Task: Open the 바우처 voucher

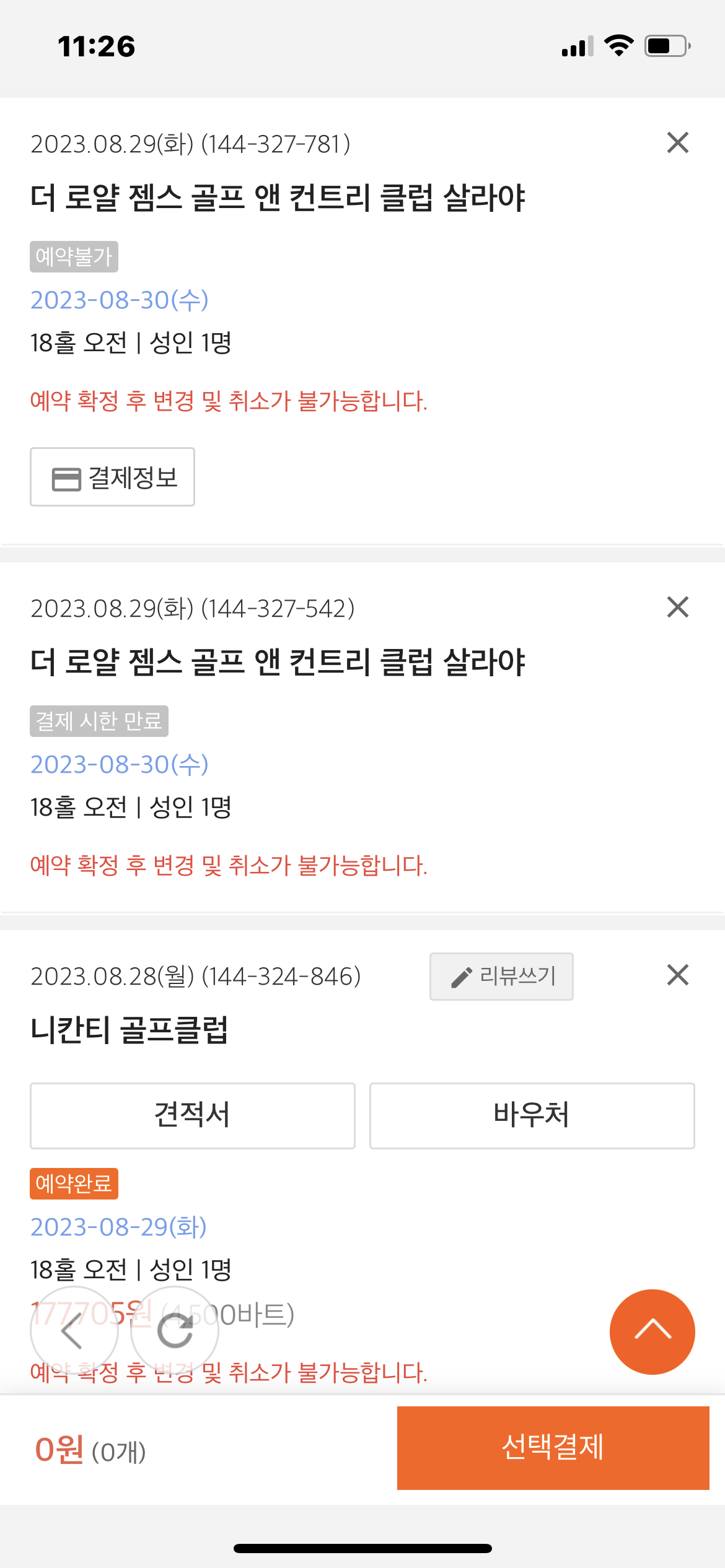Action: (x=532, y=1116)
